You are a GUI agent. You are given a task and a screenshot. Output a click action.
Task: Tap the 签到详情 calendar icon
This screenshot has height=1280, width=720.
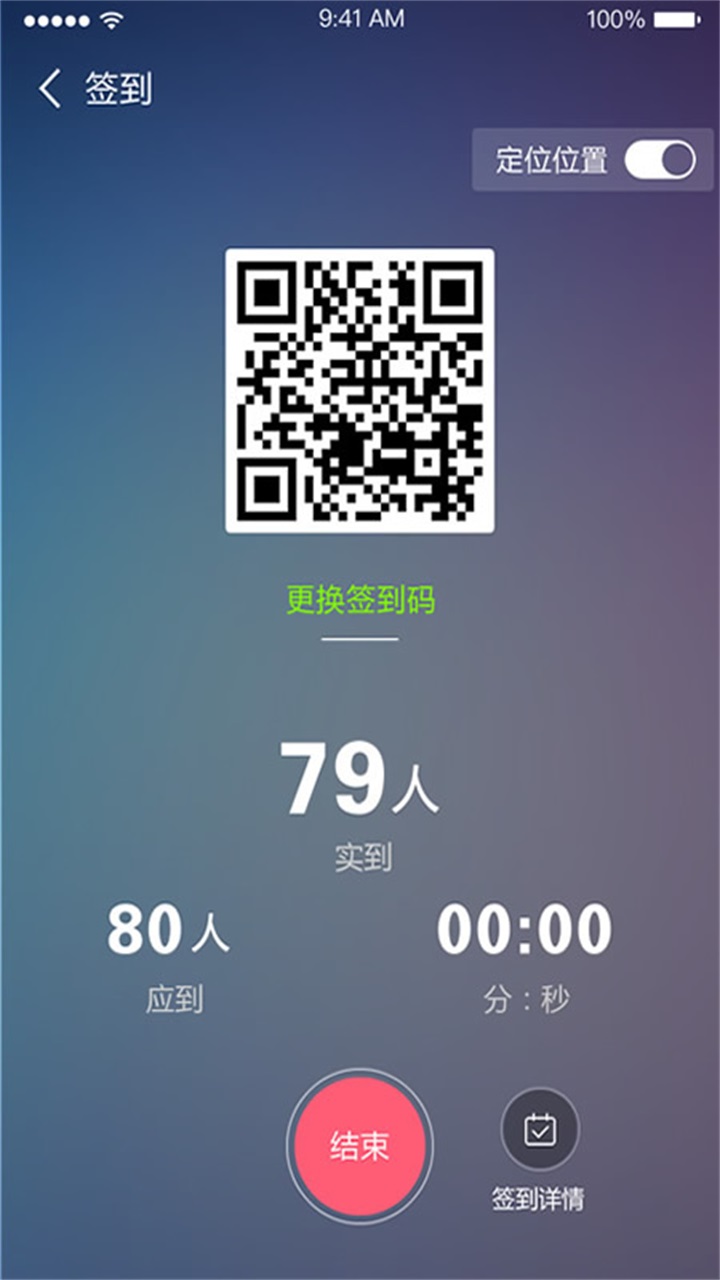click(x=540, y=1128)
